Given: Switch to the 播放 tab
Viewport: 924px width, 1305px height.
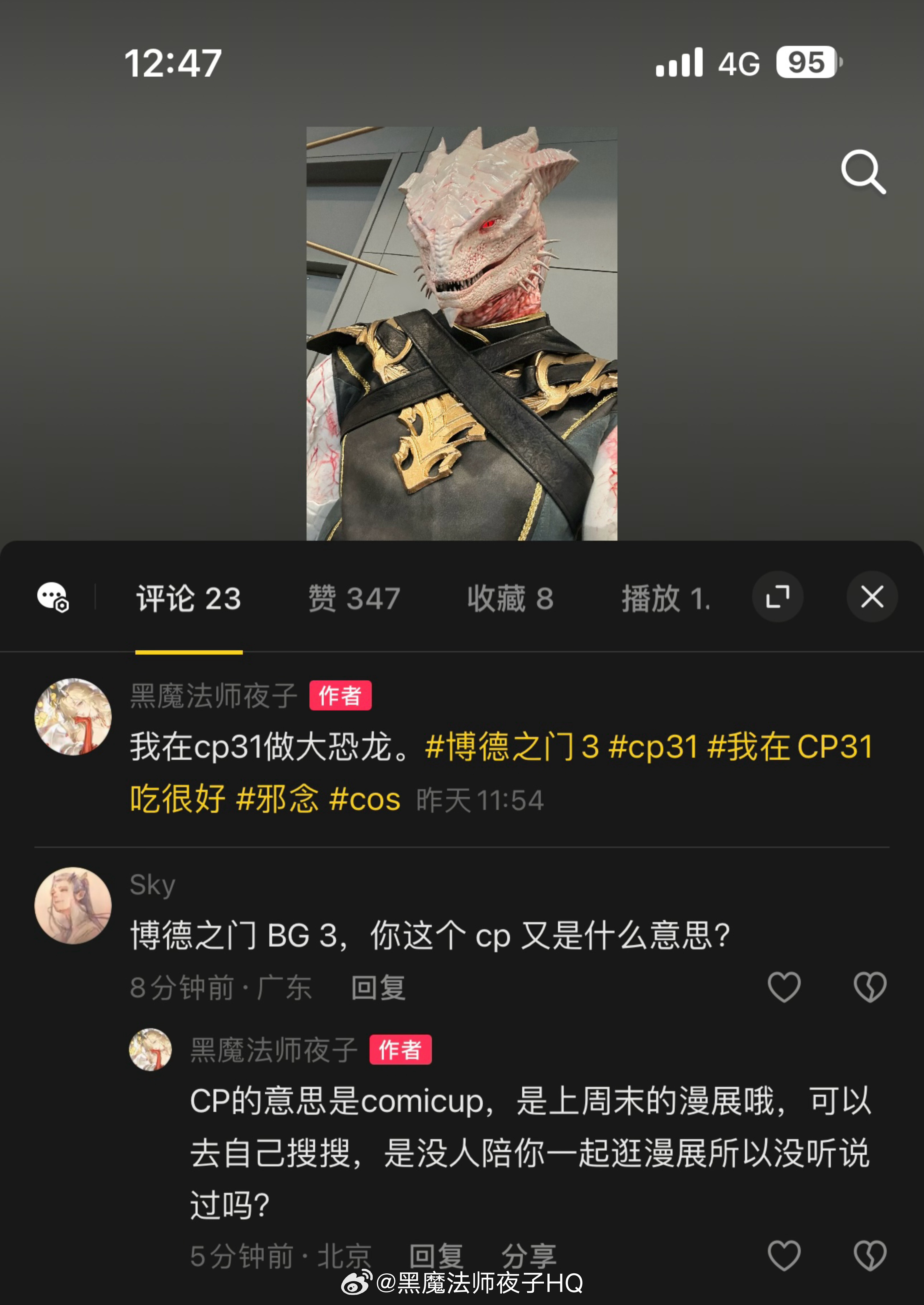Looking at the screenshot, I should [x=666, y=599].
